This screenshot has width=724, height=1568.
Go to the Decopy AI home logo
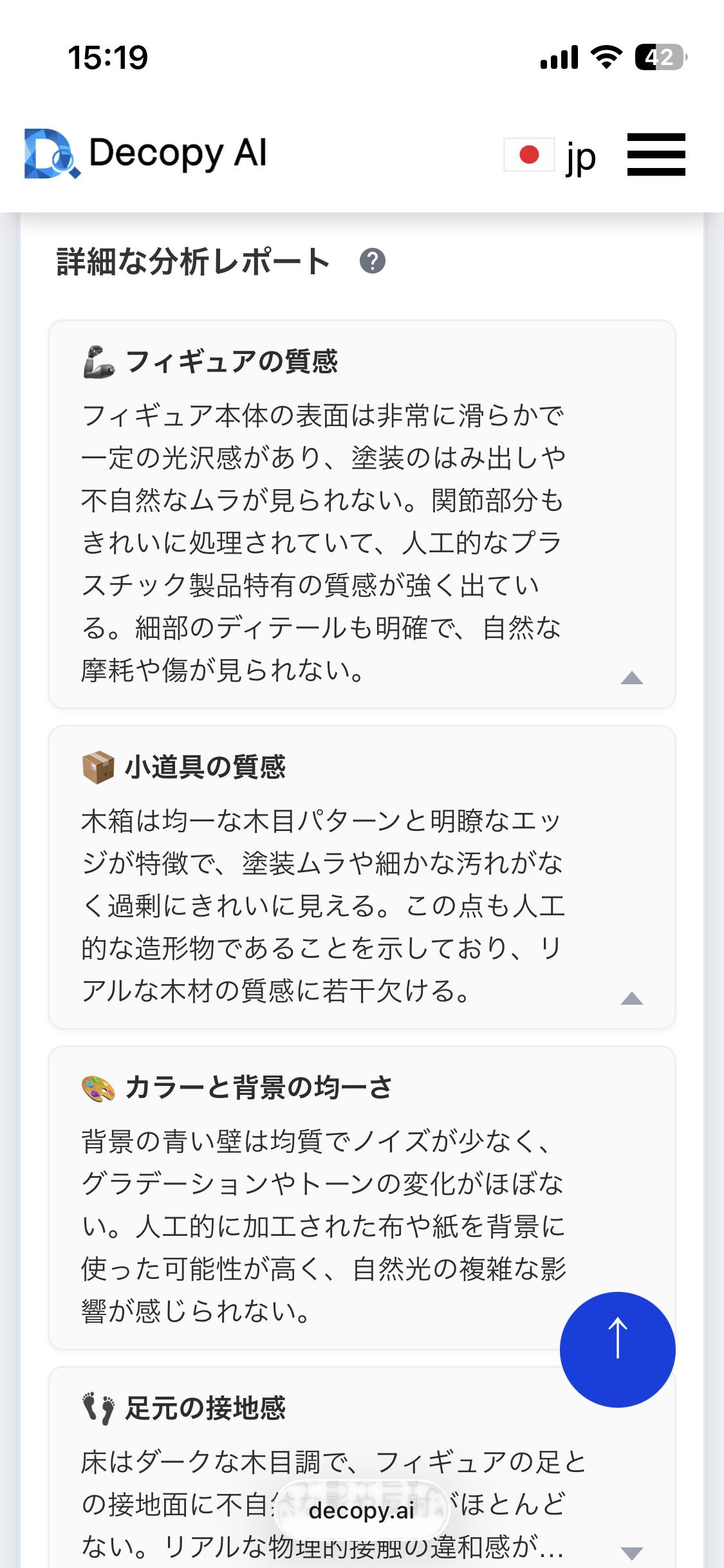145,153
